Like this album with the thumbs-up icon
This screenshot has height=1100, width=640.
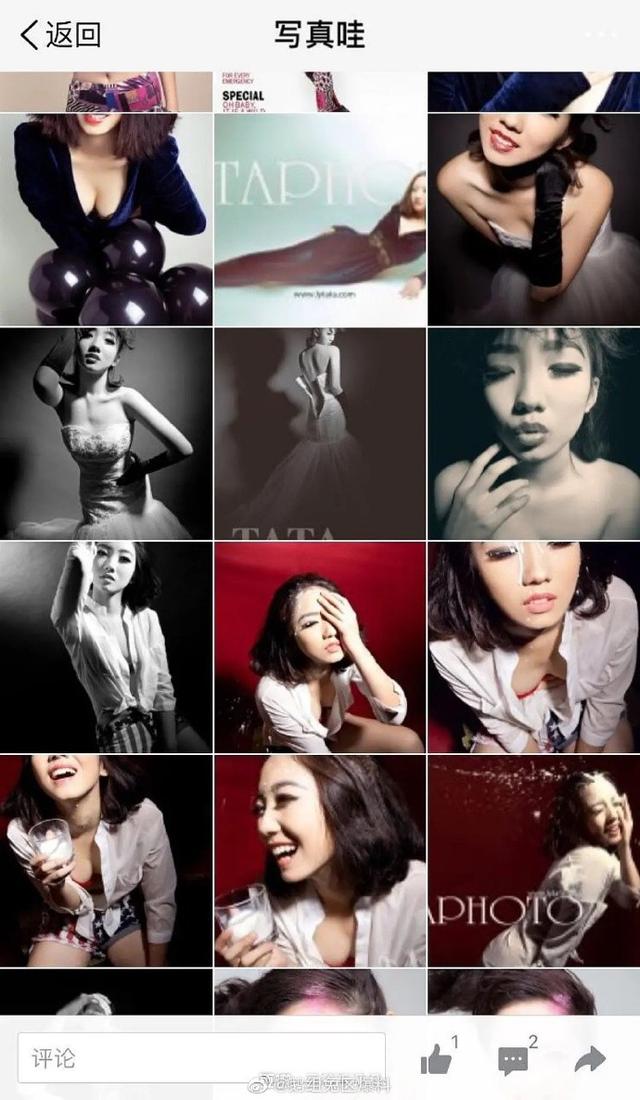coord(437,1059)
